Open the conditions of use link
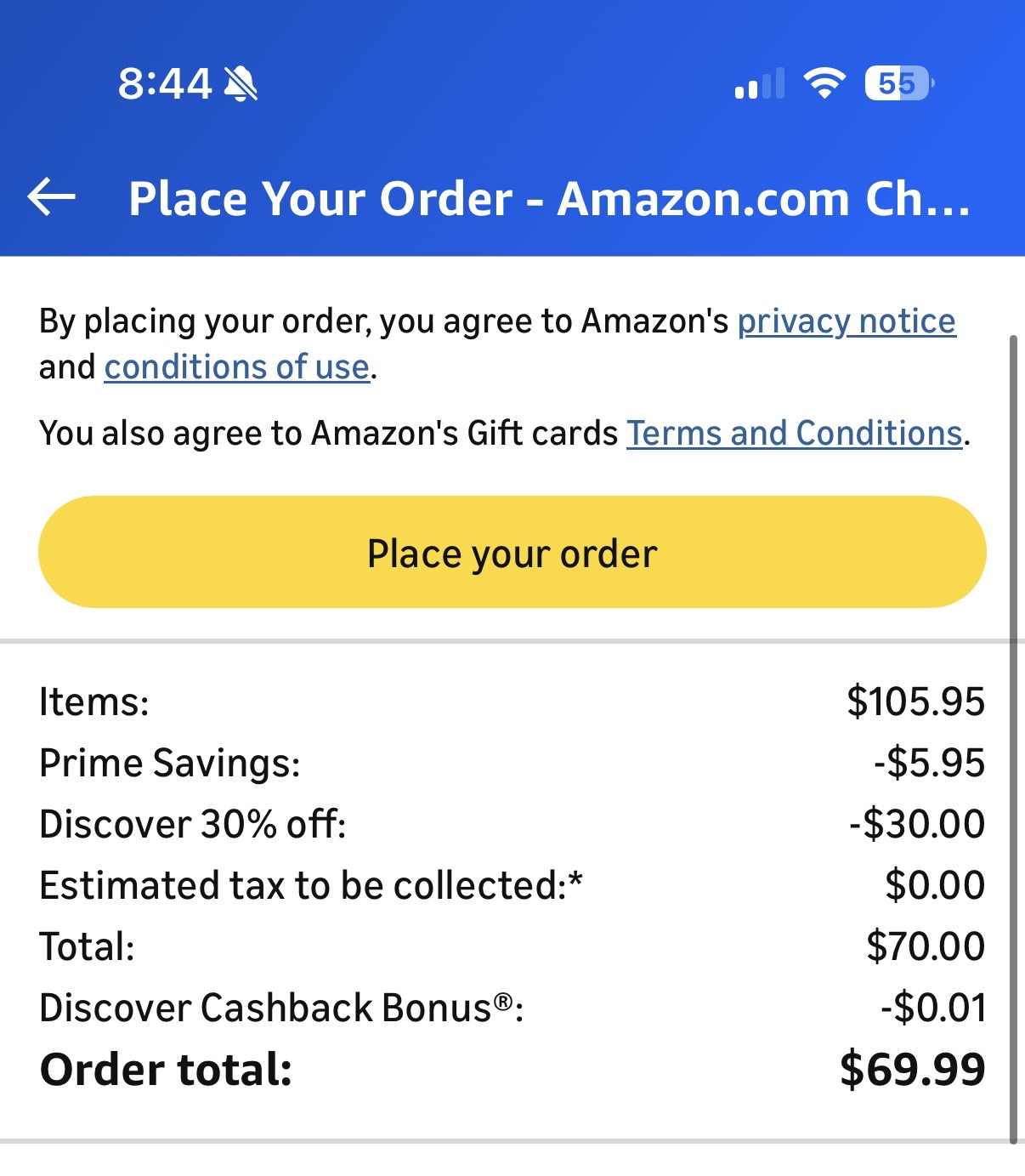The width and height of the screenshot is (1025, 1176). (x=237, y=367)
